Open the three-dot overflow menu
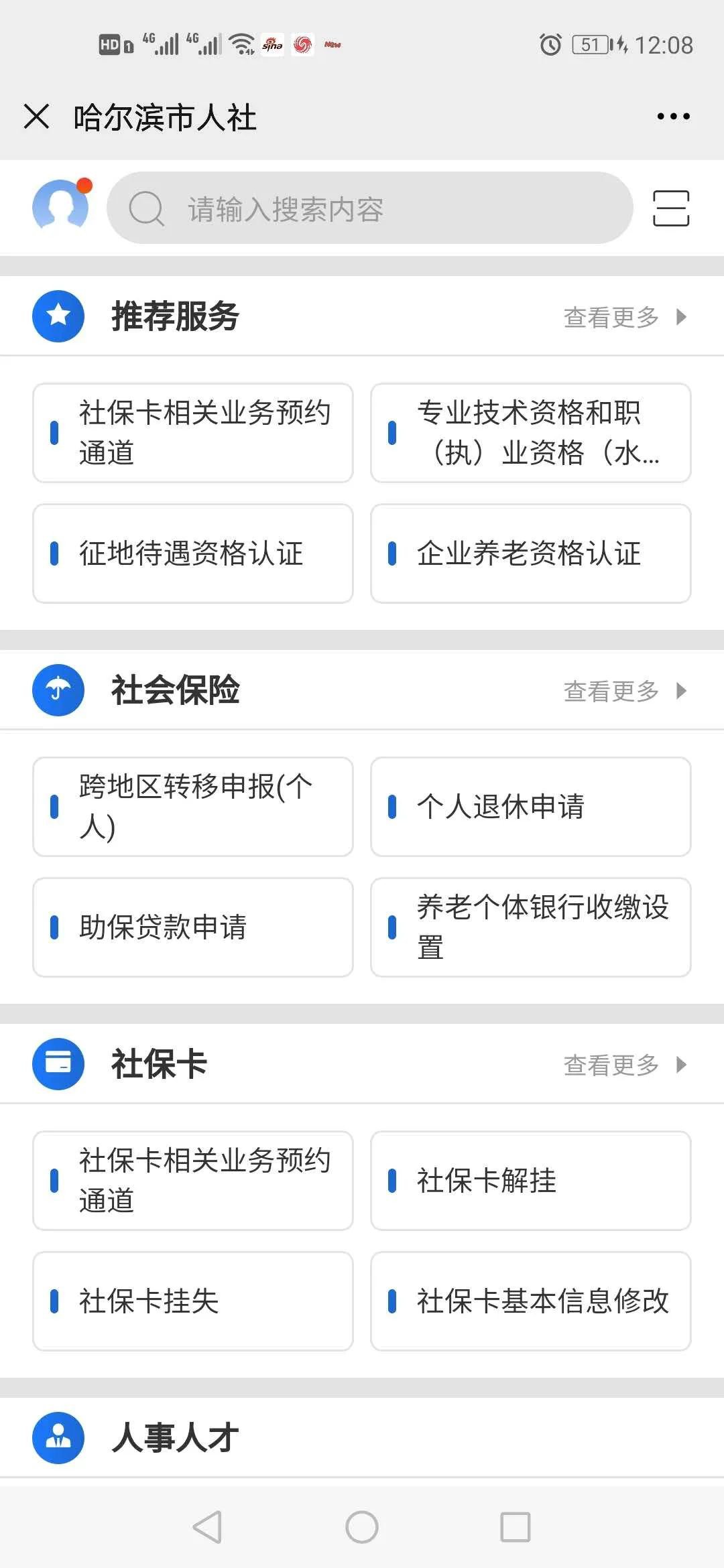Screen dimensions: 724x1568 (673, 117)
